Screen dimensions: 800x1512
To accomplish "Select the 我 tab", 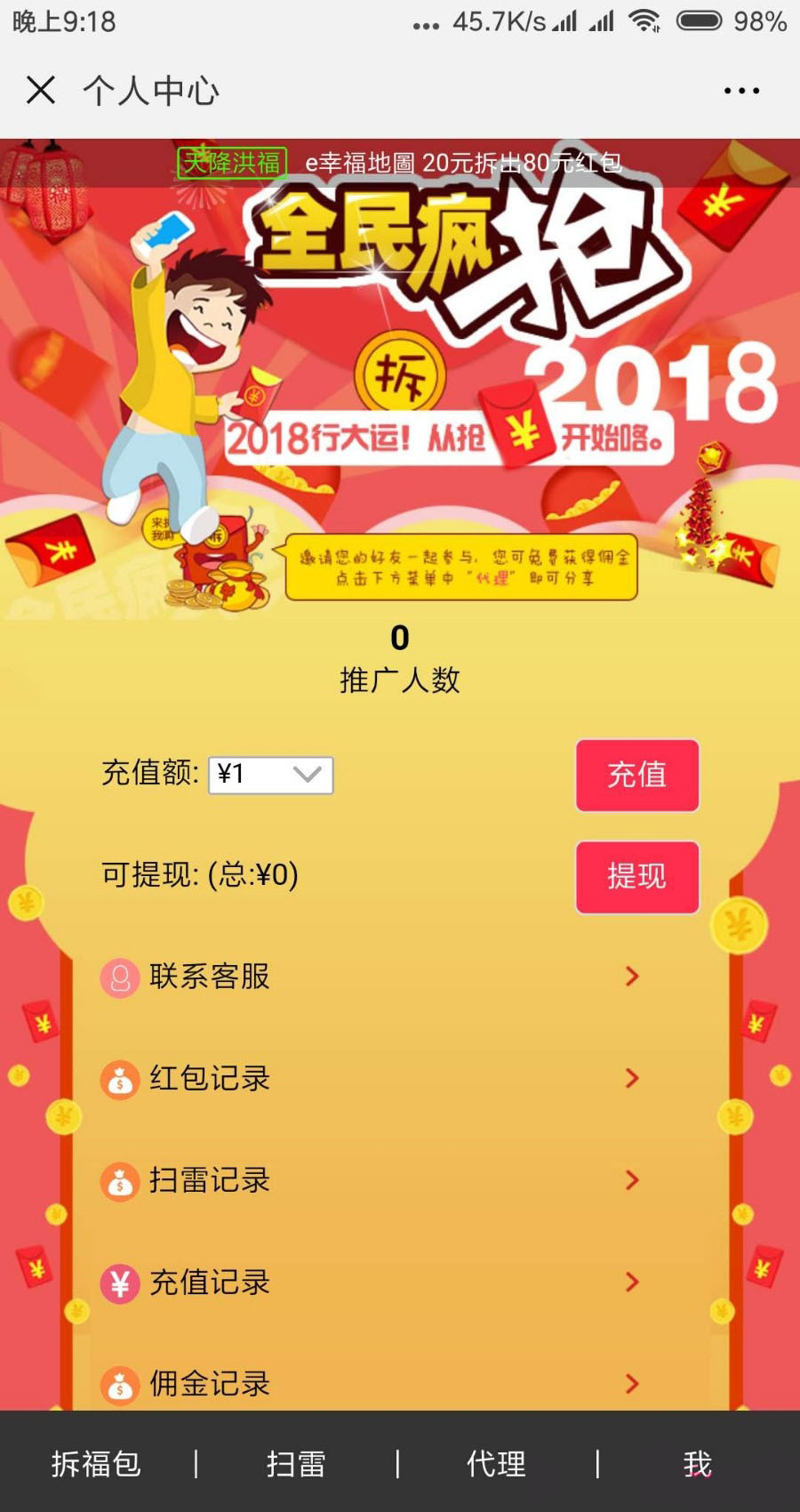I will tap(698, 1463).
